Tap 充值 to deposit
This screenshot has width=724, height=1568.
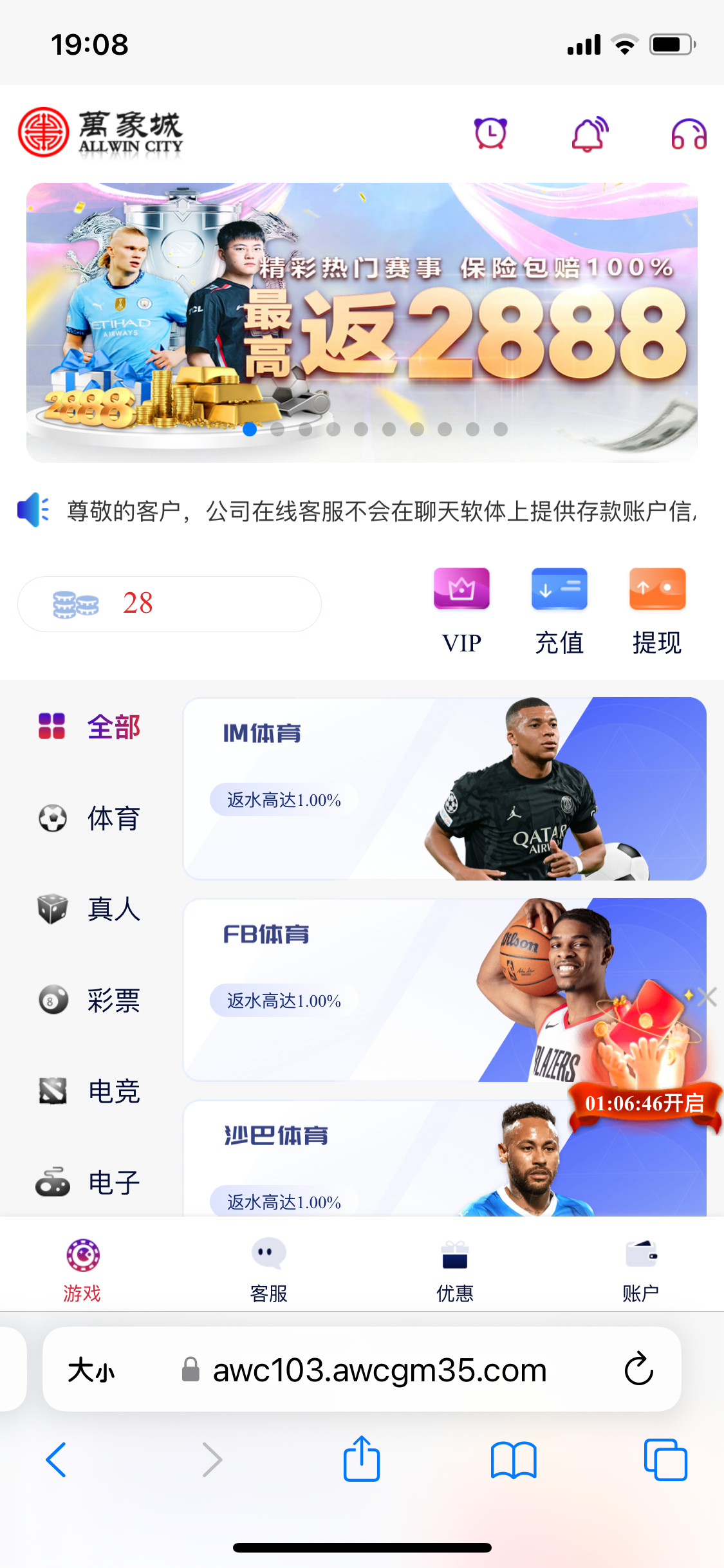point(559,611)
